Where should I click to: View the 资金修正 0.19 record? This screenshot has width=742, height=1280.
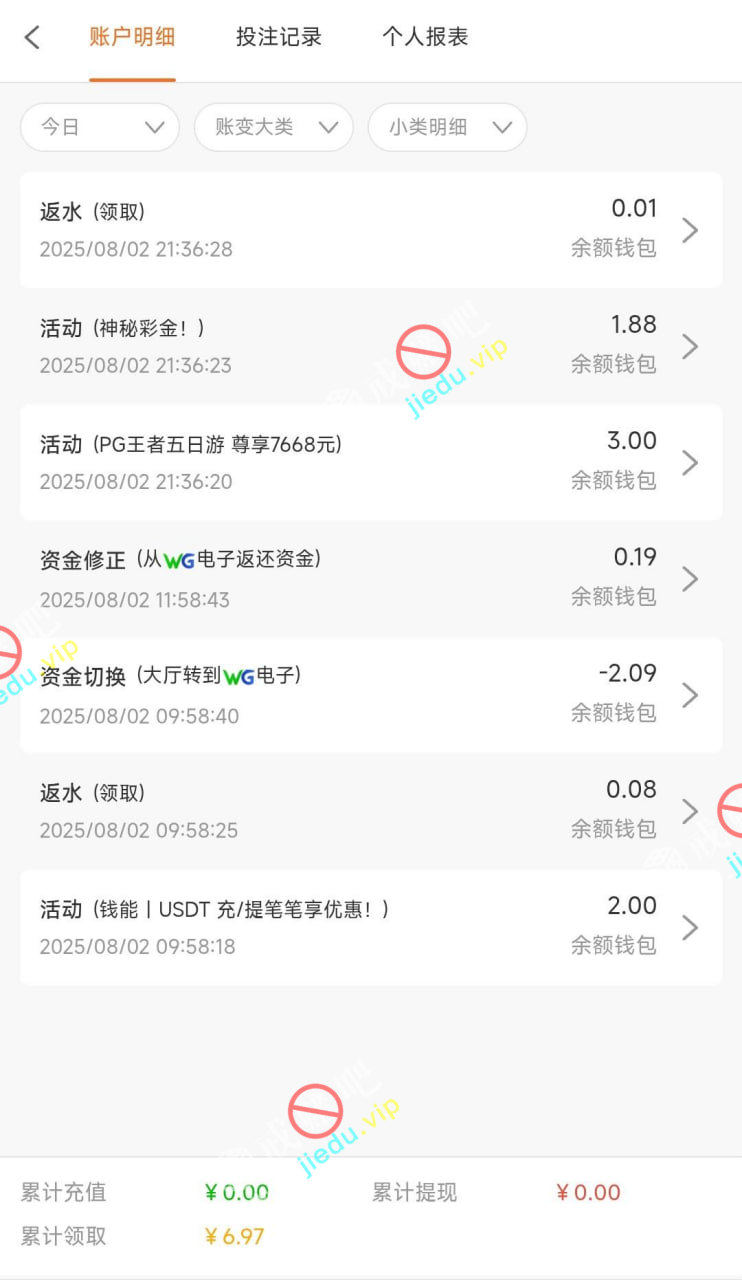370,578
